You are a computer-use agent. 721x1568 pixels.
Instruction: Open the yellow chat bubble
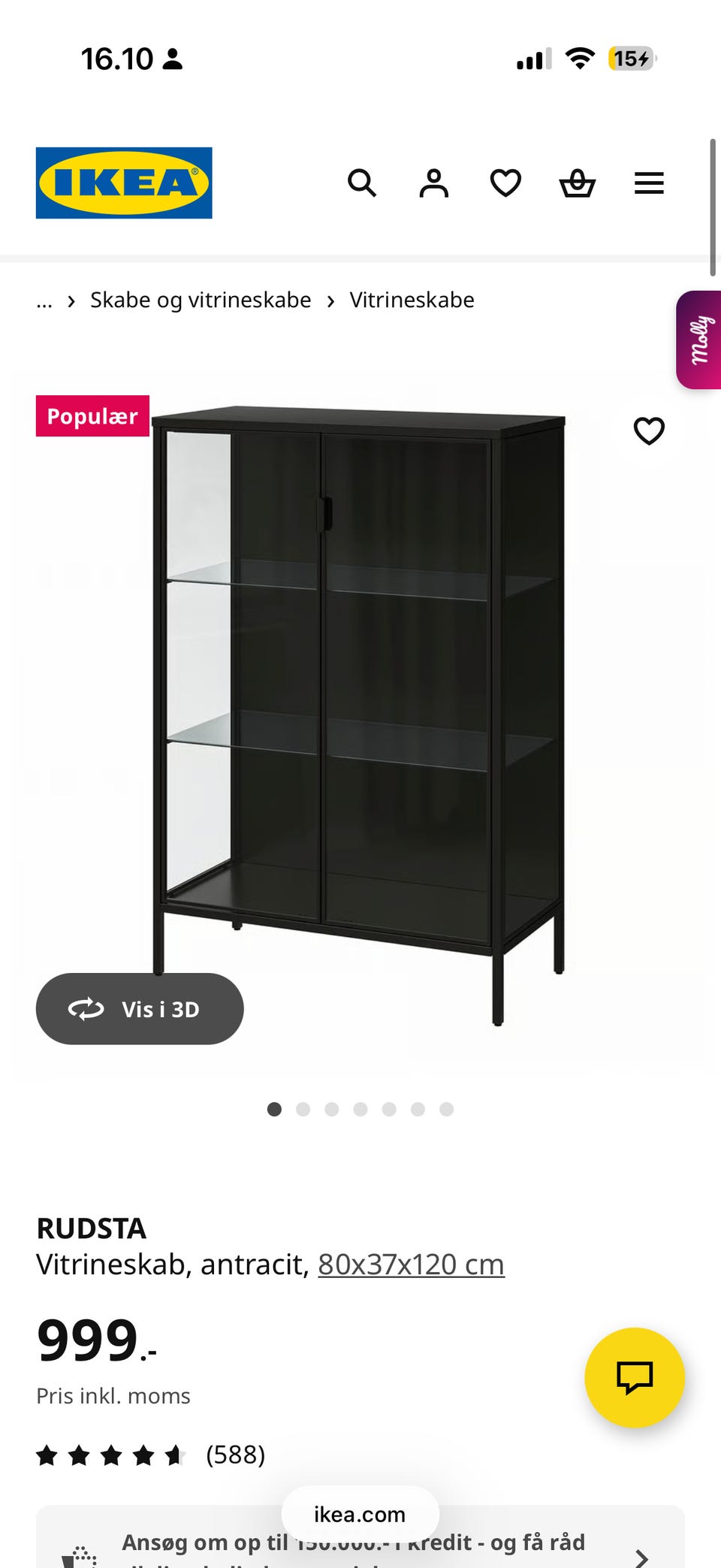[633, 1377]
